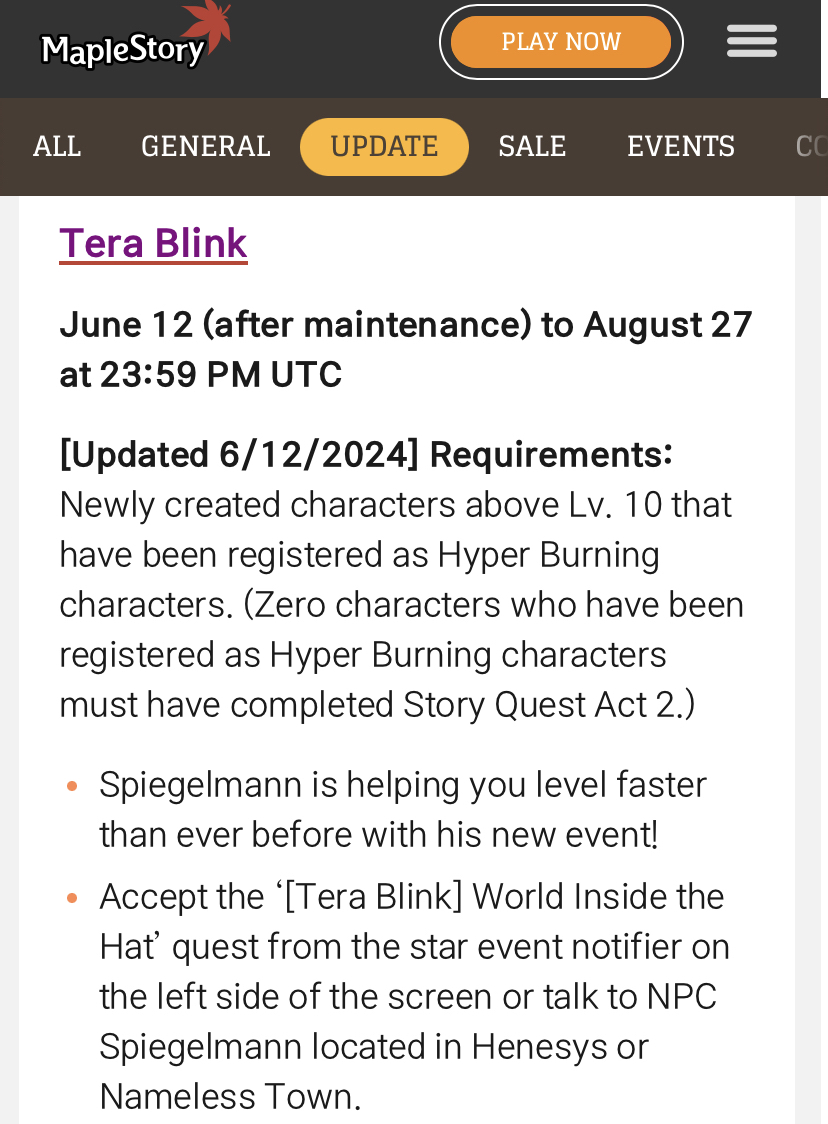Viewport: 828px width, 1124px height.
Task: Tap the Play Now button
Action: 561,42
